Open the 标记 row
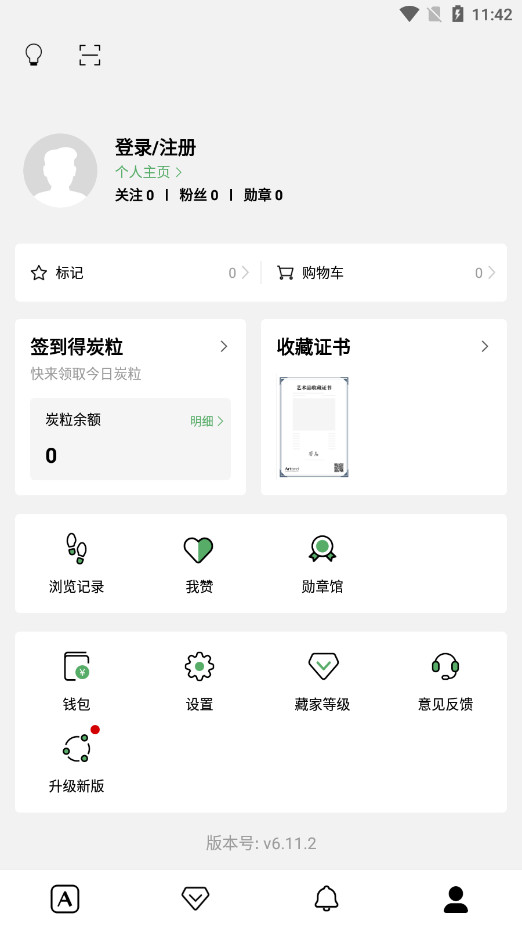 [138, 273]
